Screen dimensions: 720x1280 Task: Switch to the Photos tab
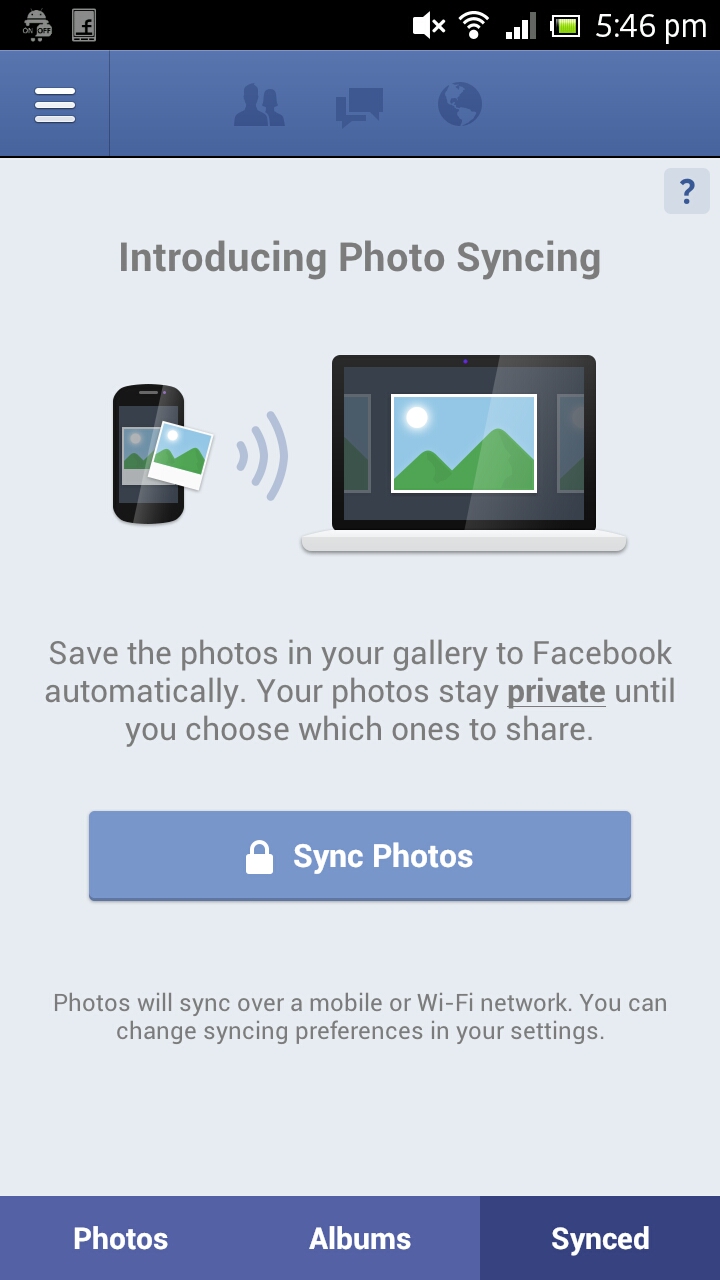coord(120,1238)
